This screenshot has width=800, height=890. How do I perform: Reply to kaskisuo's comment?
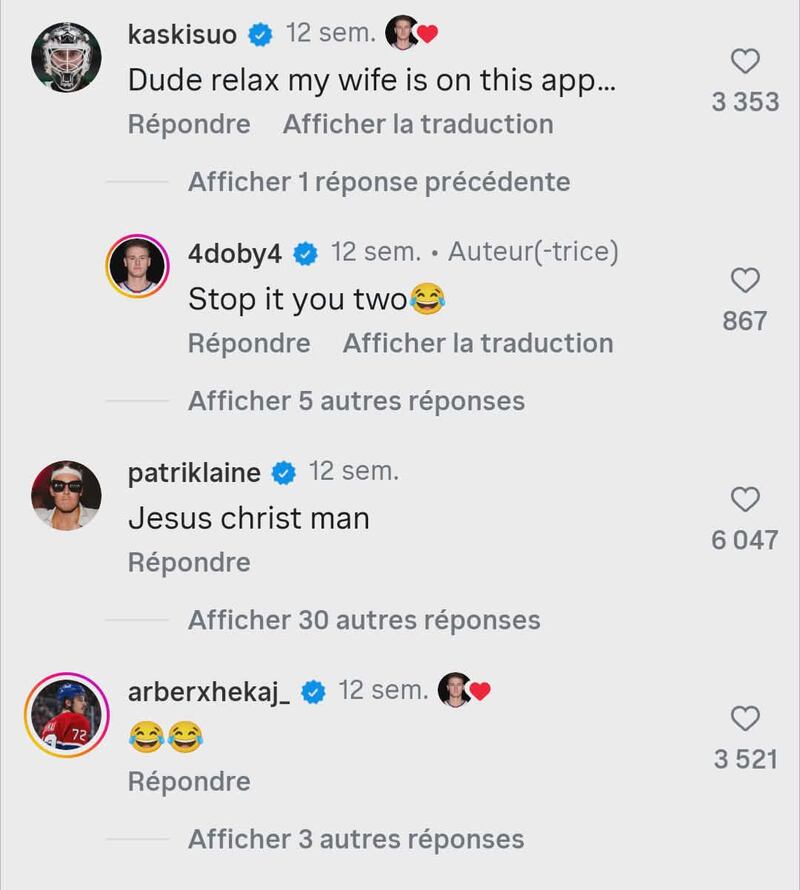click(189, 124)
